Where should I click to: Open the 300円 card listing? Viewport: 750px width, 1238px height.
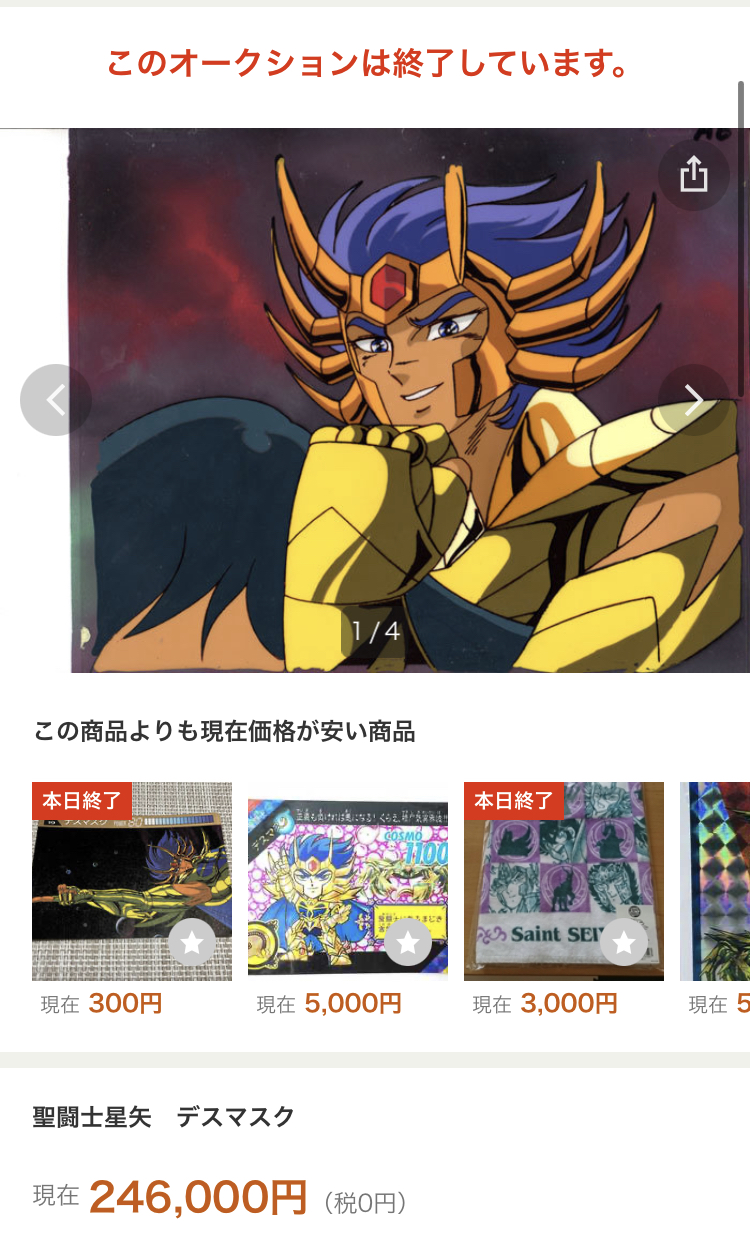pos(132,881)
